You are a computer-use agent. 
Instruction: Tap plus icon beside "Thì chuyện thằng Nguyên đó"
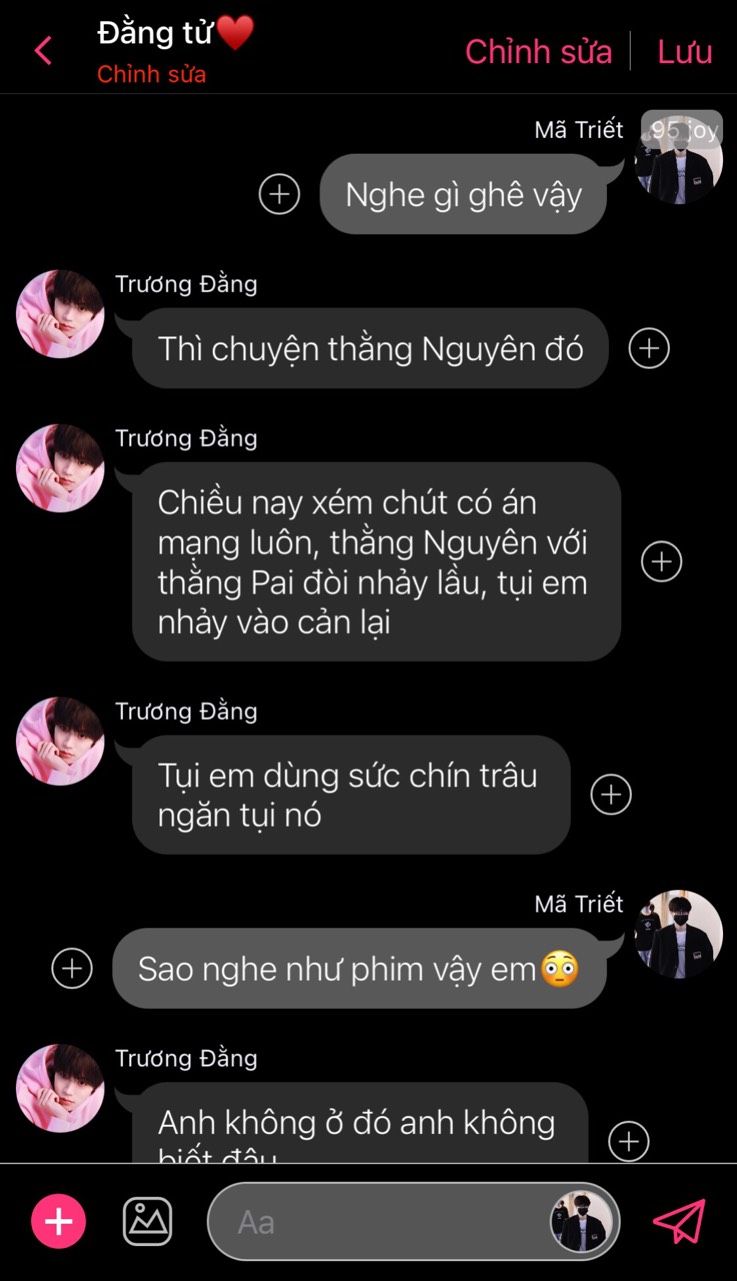tap(649, 348)
